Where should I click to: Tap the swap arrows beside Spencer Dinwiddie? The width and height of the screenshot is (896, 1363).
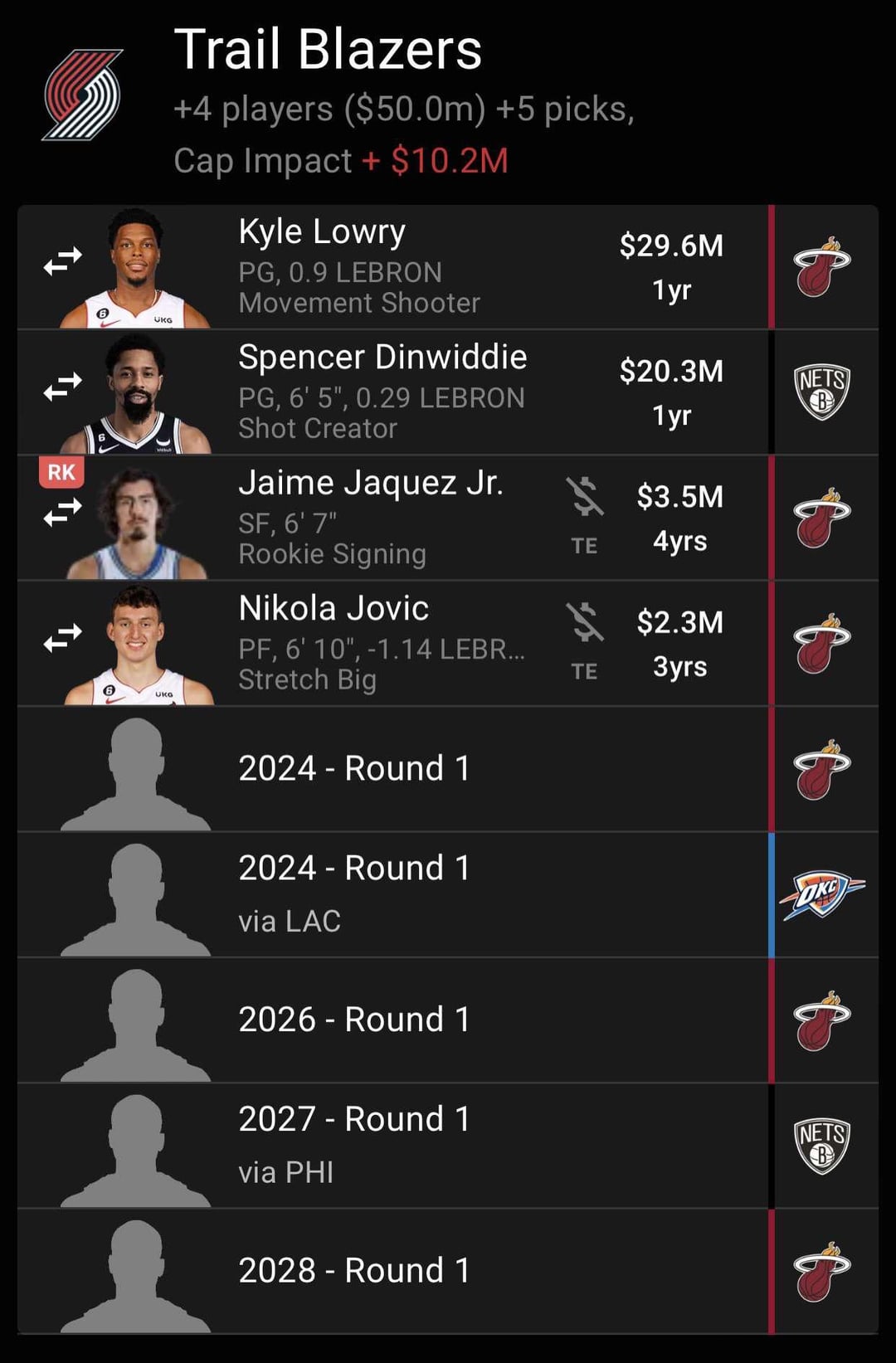coord(63,387)
